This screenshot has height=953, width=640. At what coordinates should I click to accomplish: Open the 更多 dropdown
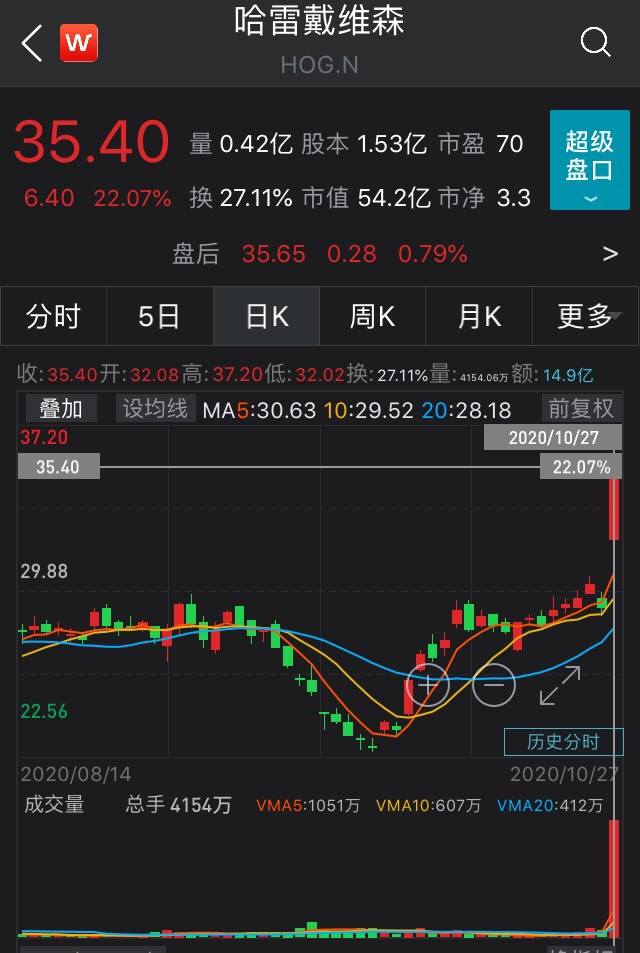pos(588,317)
